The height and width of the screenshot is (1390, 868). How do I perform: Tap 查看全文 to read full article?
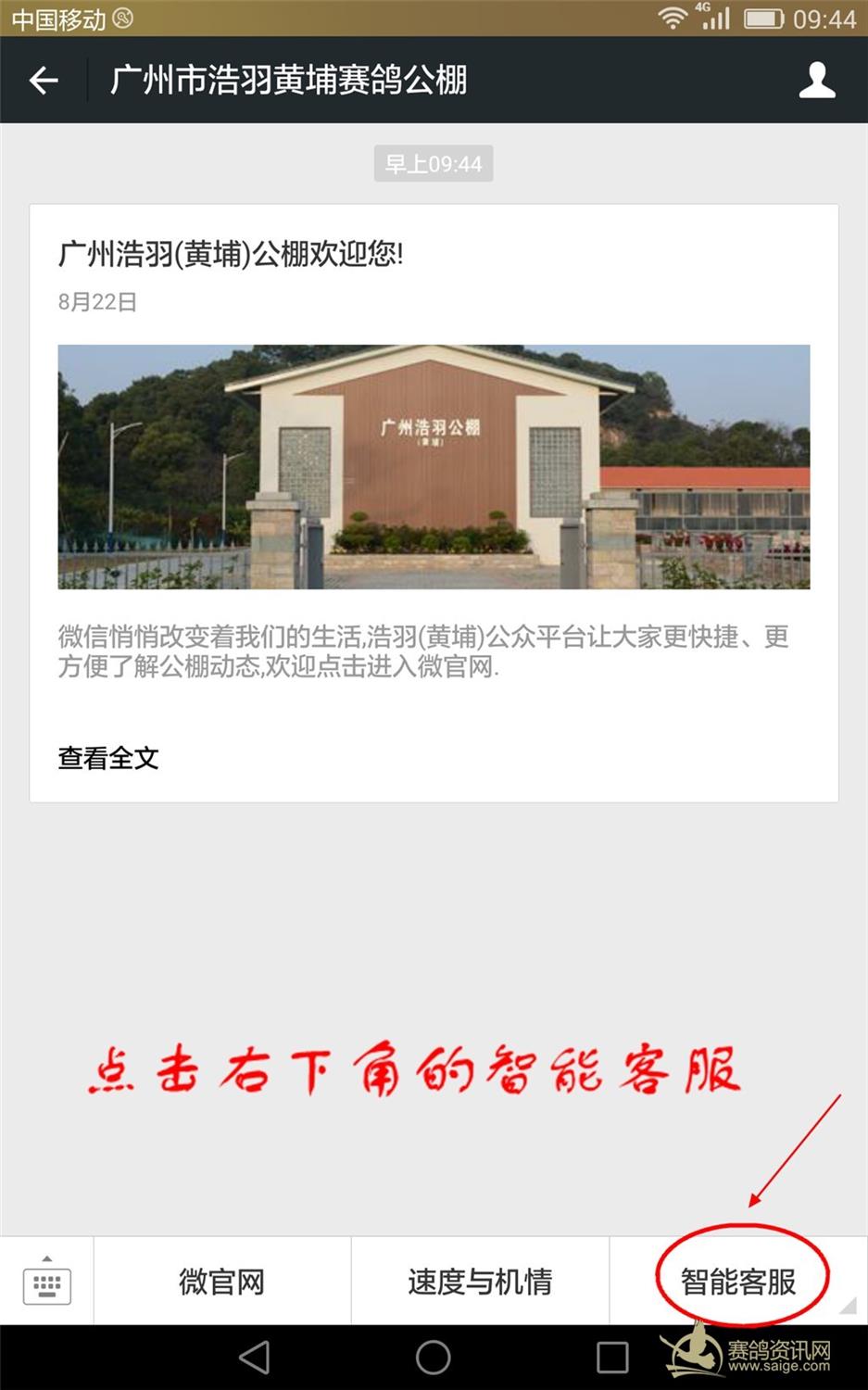(x=108, y=758)
